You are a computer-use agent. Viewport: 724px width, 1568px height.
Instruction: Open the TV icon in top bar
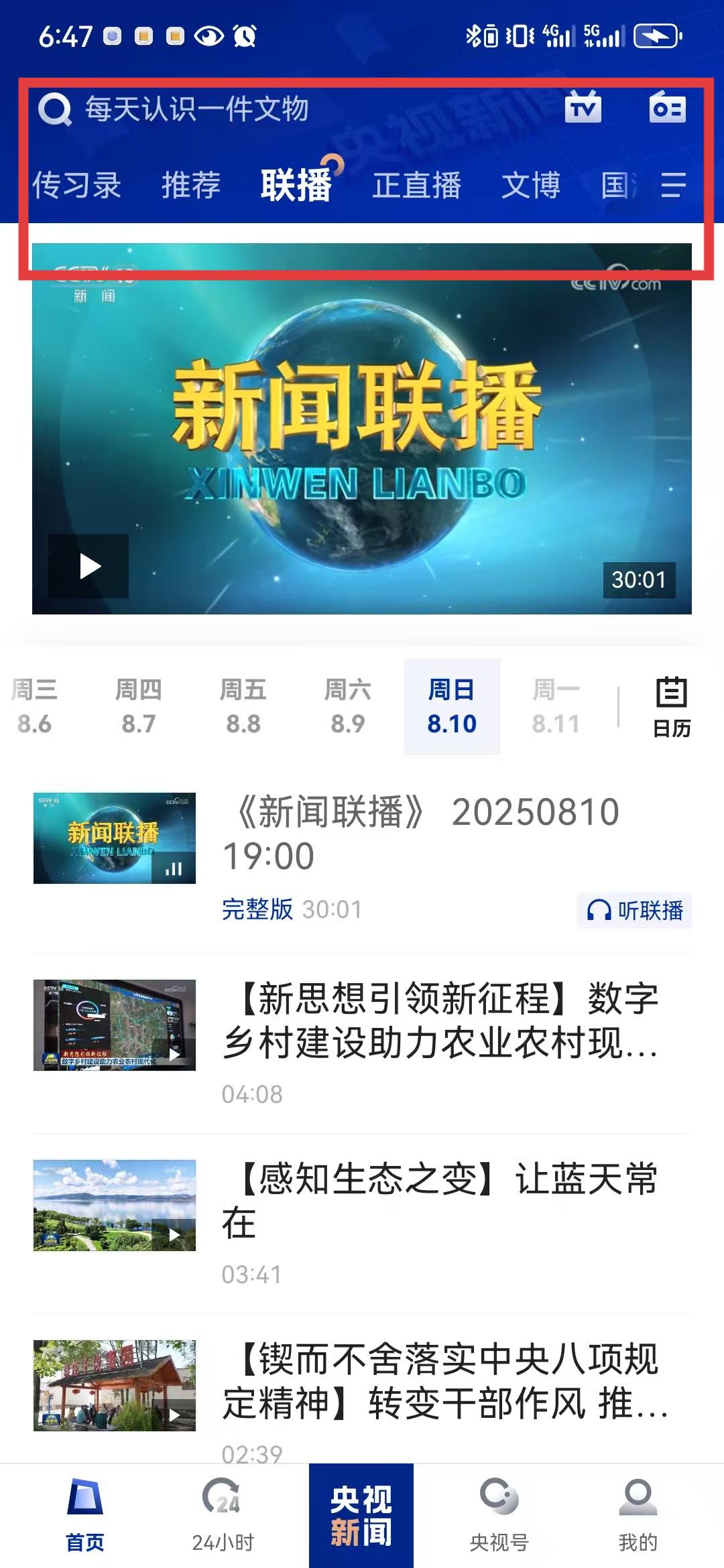pyautogui.click(x=583, y=108)
